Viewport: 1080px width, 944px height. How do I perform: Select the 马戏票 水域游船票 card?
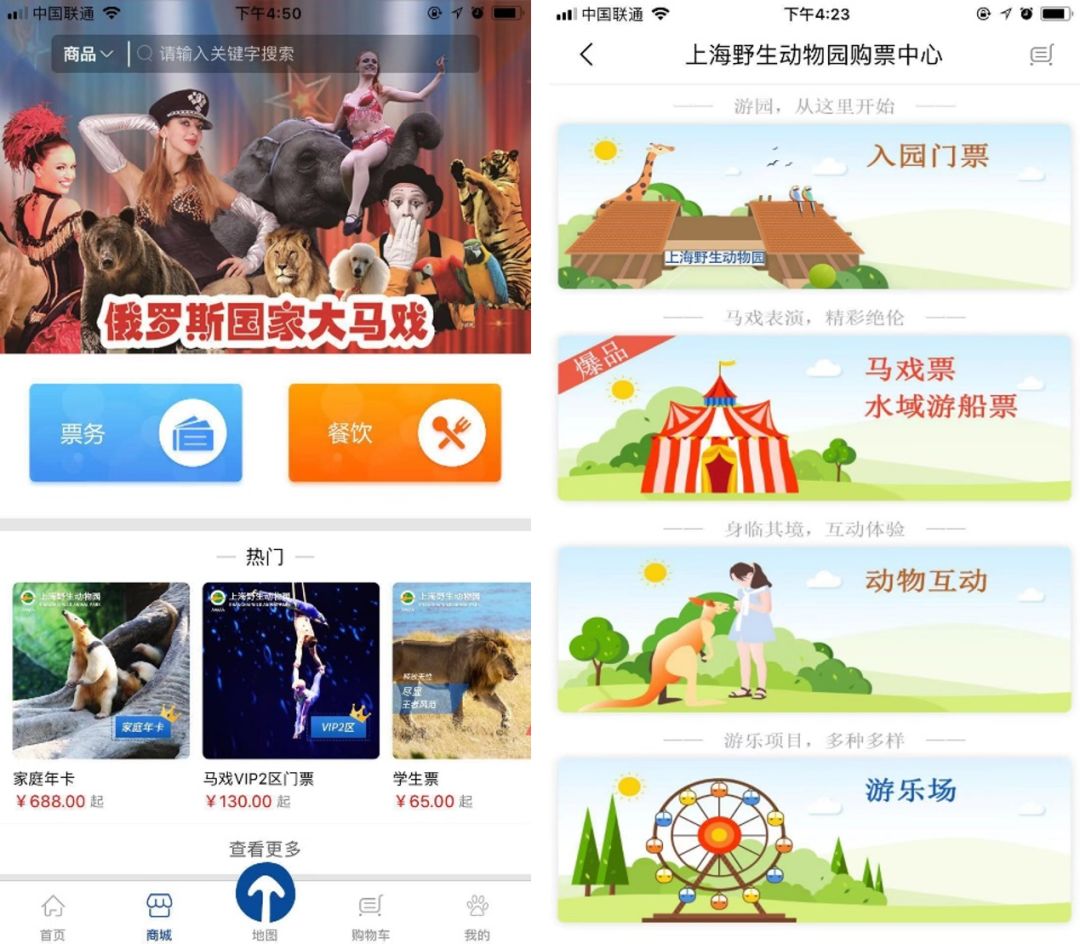[814, 418]
